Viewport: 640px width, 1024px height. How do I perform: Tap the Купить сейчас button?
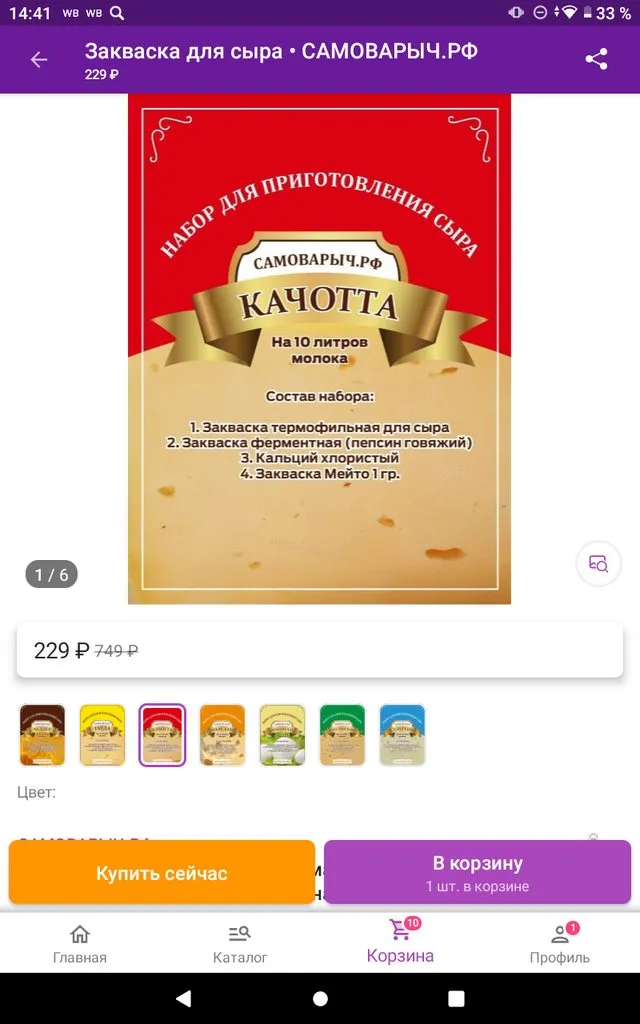(162, 873)
